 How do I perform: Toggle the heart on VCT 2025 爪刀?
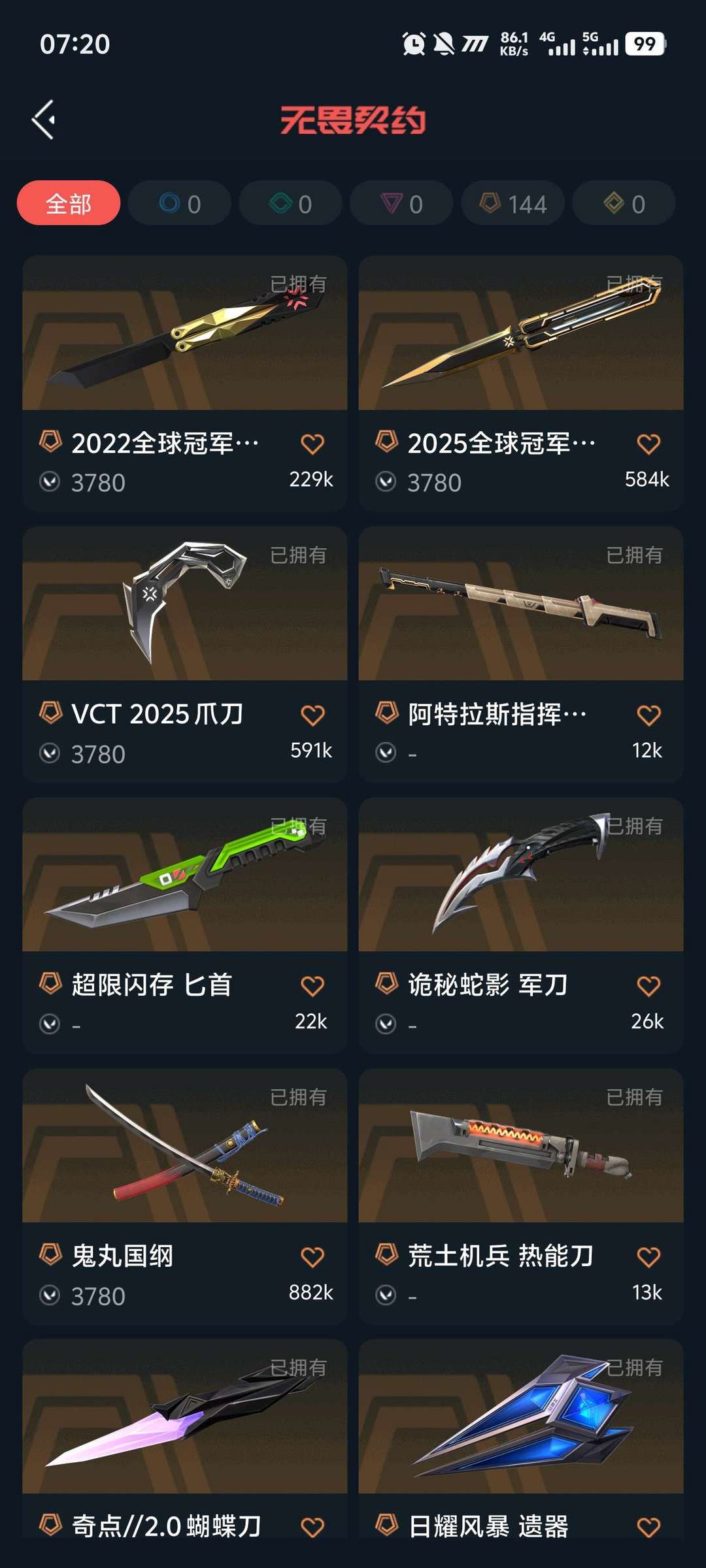(x=312, y=715)
